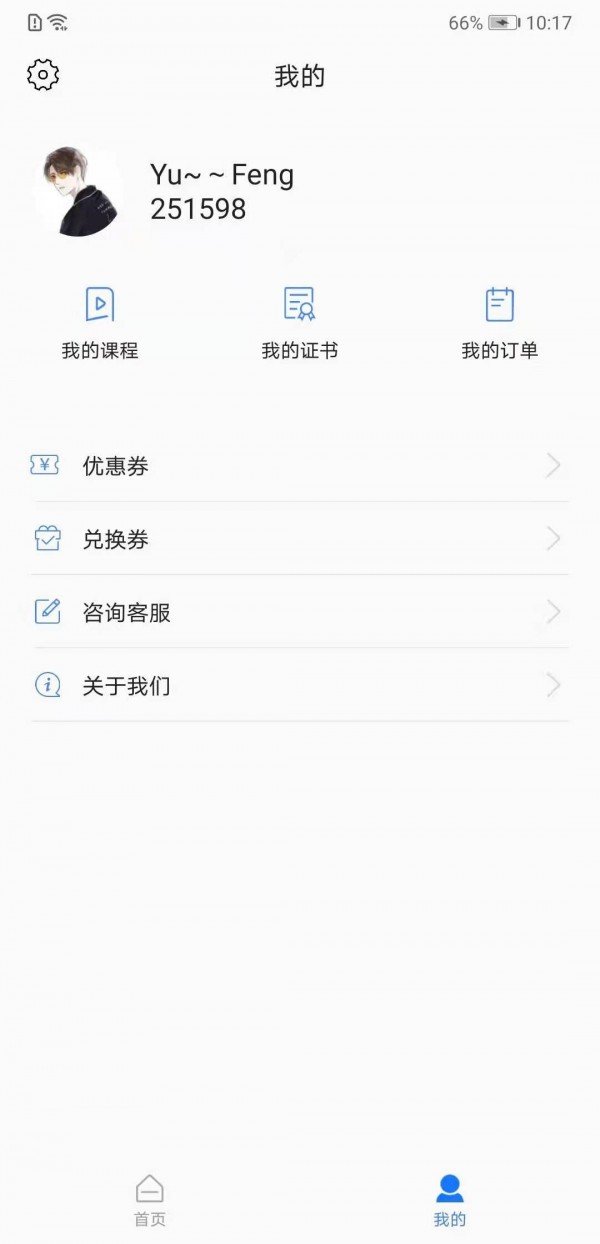
Task: Open 我的课程 (My Courses)
Action: click(x=100, y=322)
